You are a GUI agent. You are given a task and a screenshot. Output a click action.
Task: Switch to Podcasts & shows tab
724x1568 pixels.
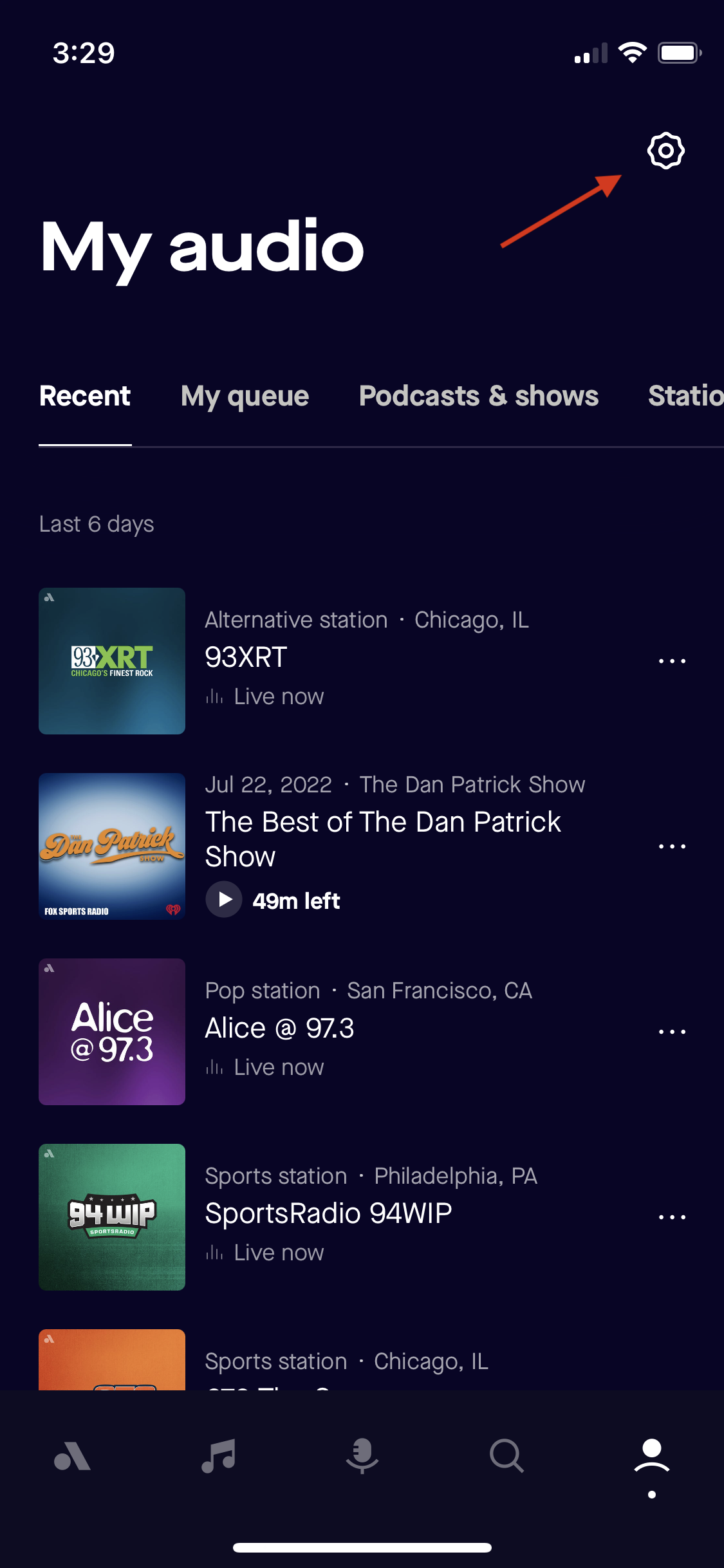pyautogui.click(x=479, y=396)
